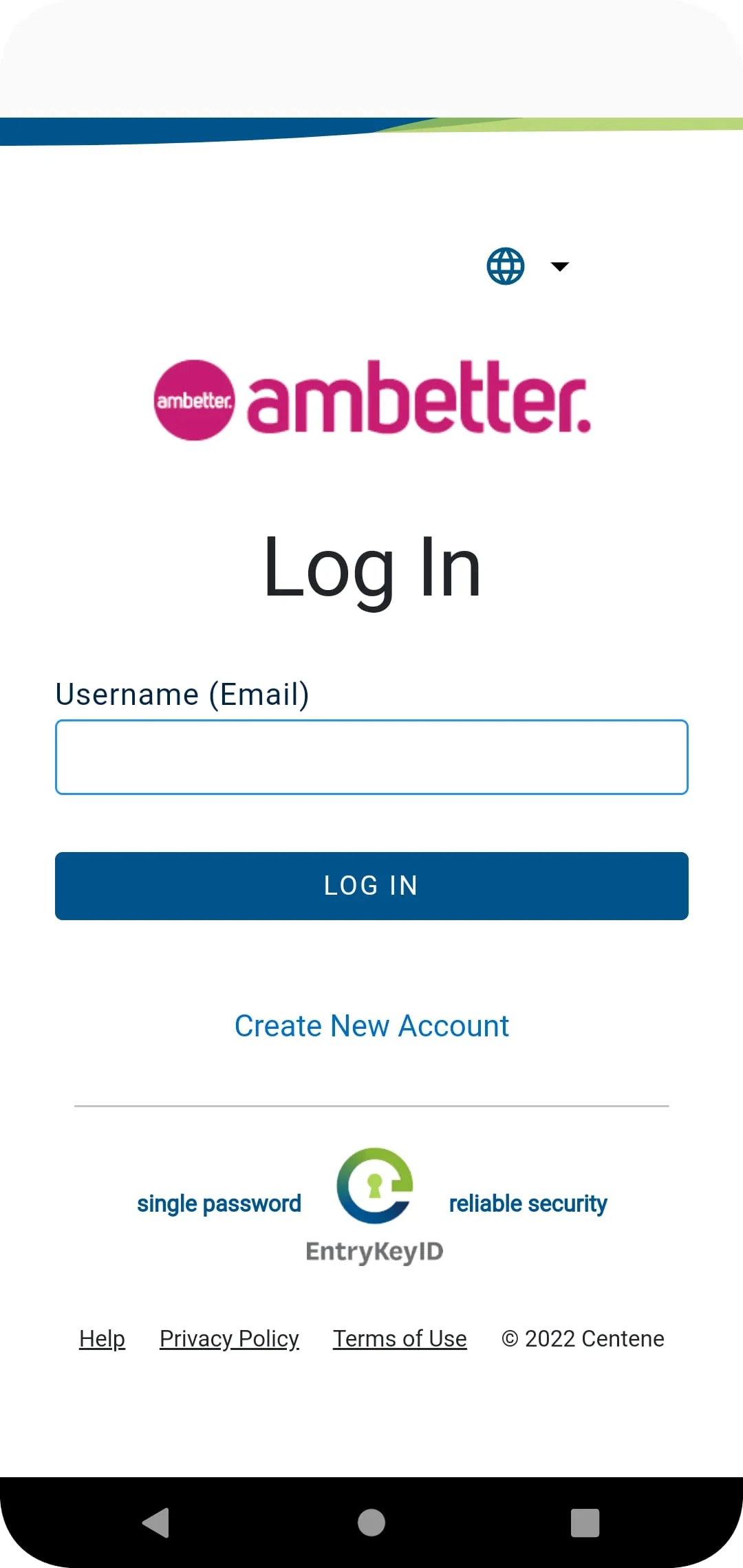Tap the LOG IN button
The width and height of the screenshot is (743, 1568).
(x=371, y=886)
